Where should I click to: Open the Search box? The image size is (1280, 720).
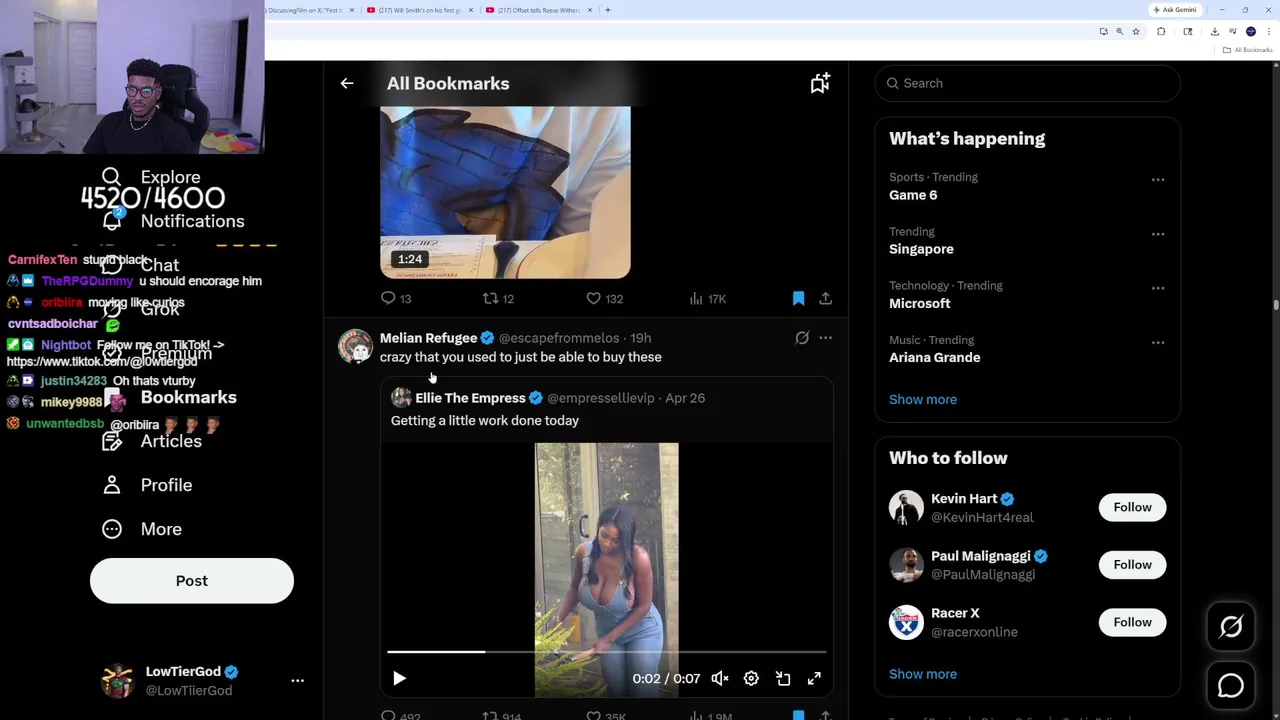point(1030,83)
